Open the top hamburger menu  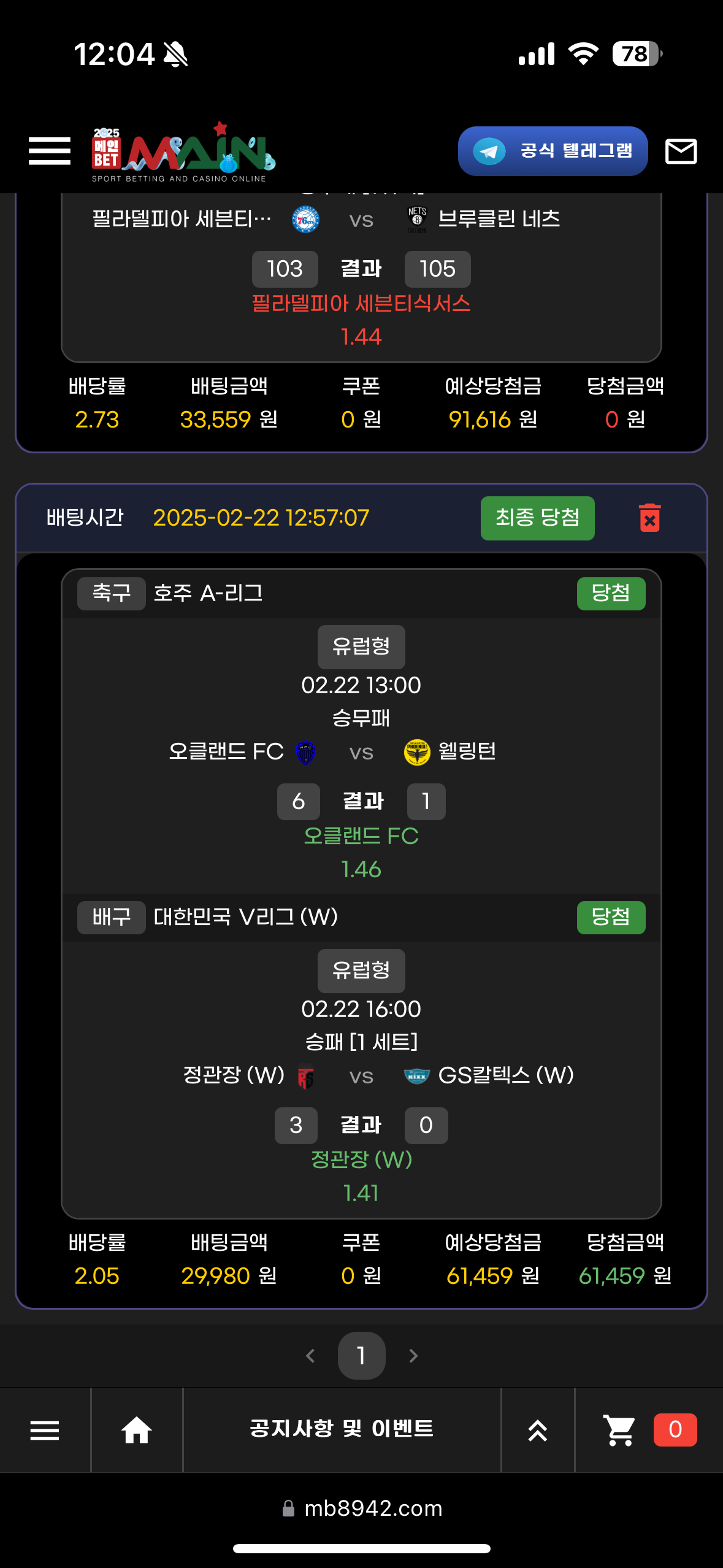[49, 151]
